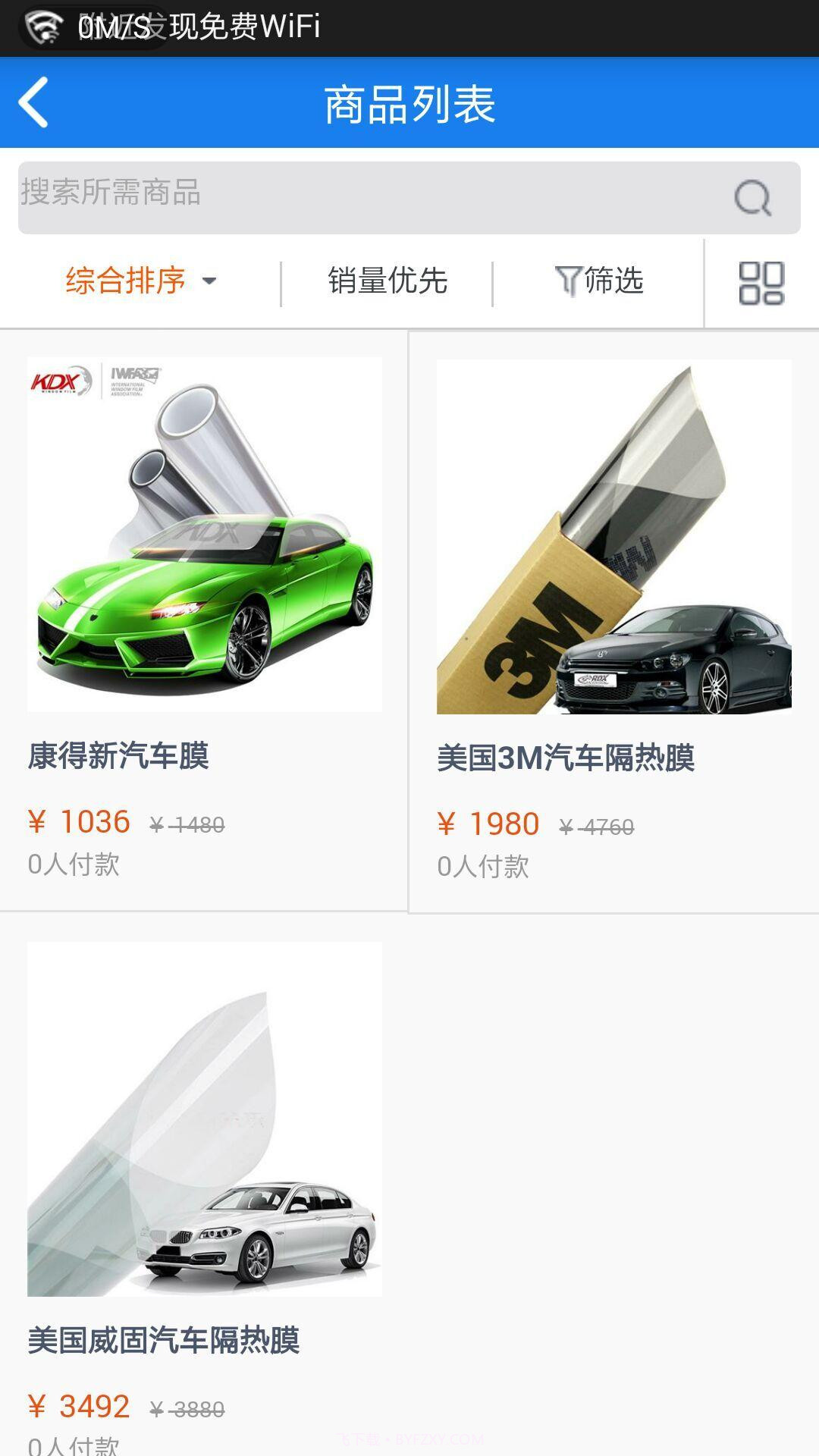Switch product display mode via grid toggle
This screenshot has width=819, height=1456.
click(762, 281)
